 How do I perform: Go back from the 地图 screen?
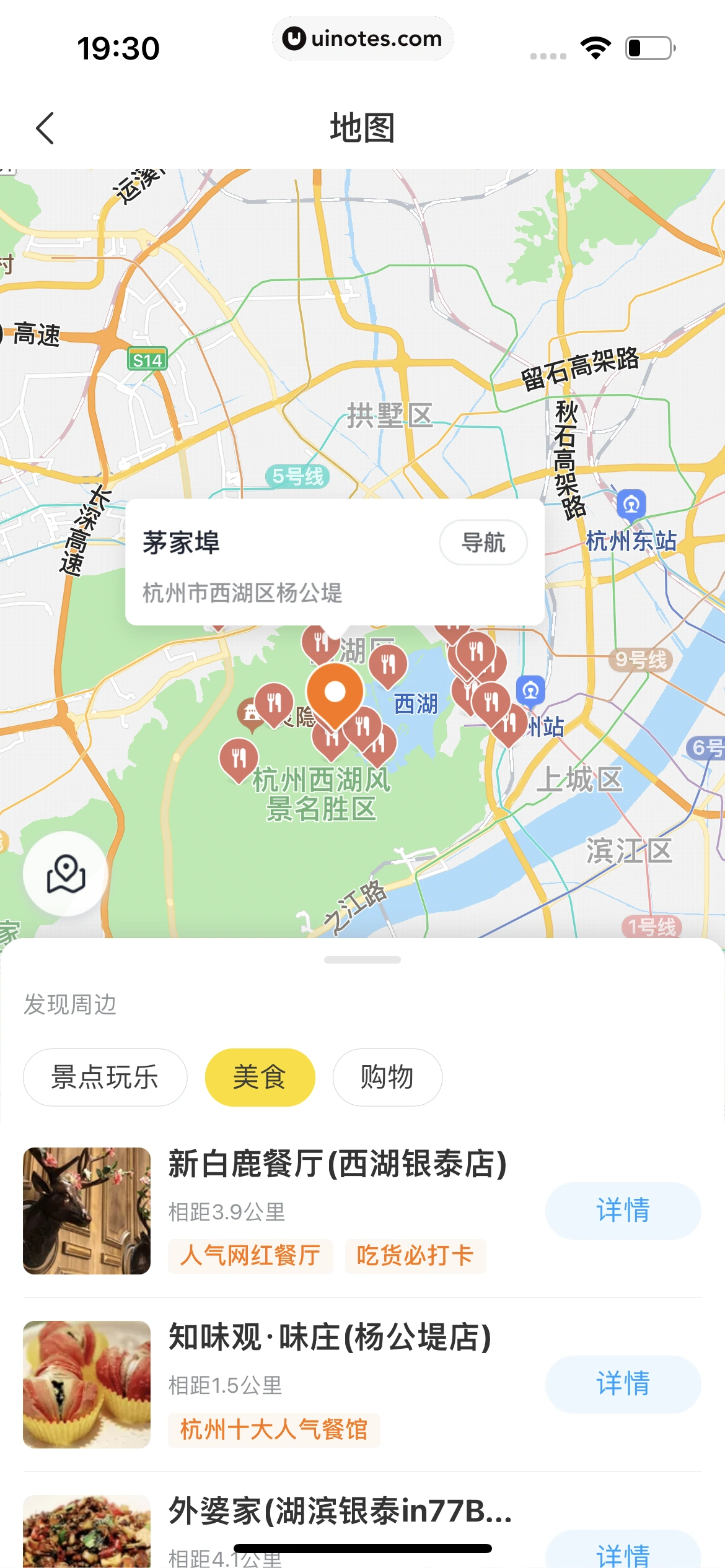click(x=45, y=128)
